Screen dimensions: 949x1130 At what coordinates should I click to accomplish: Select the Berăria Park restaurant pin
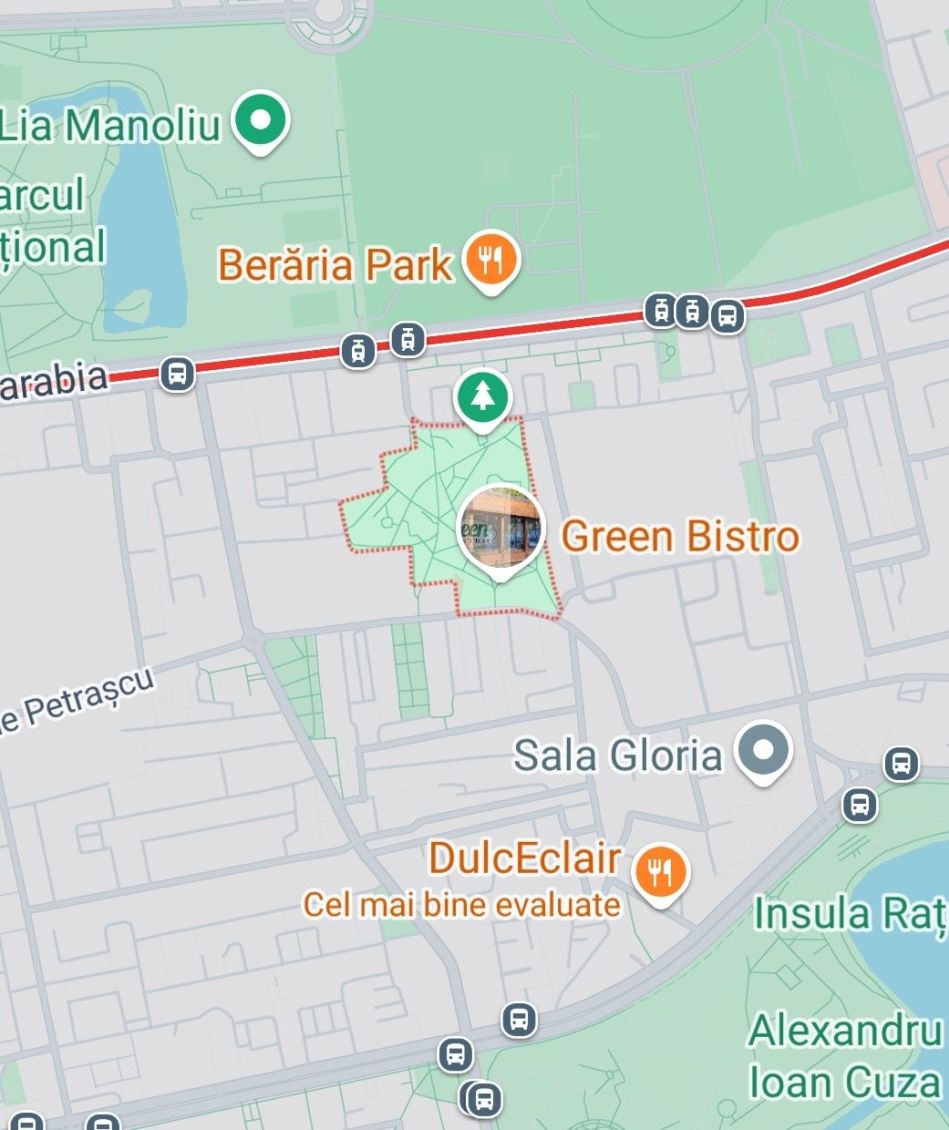490,261
